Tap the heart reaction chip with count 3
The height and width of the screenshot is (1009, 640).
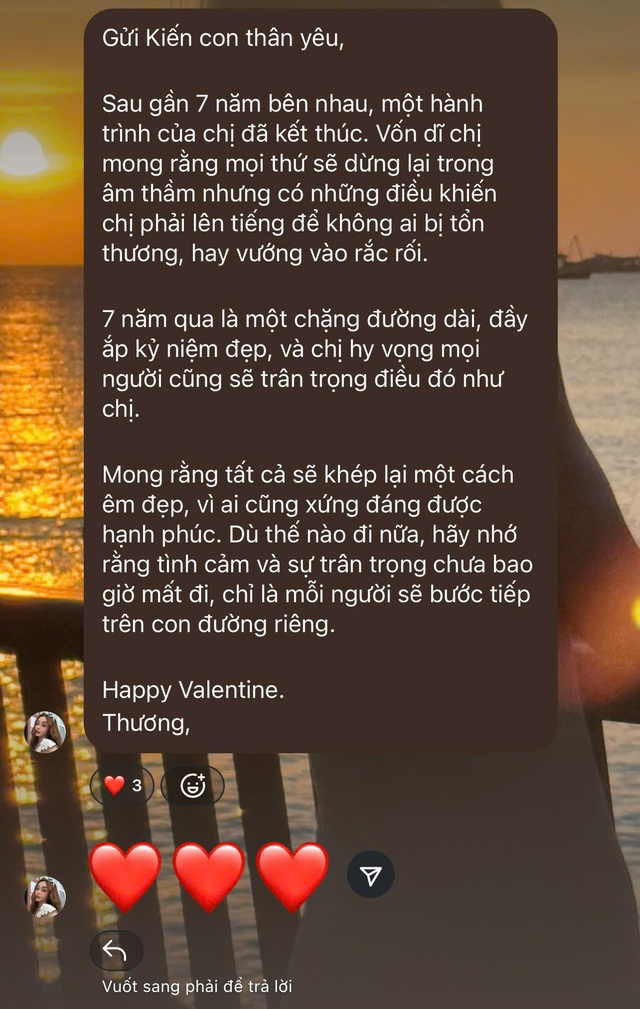[x=122, y=786]
